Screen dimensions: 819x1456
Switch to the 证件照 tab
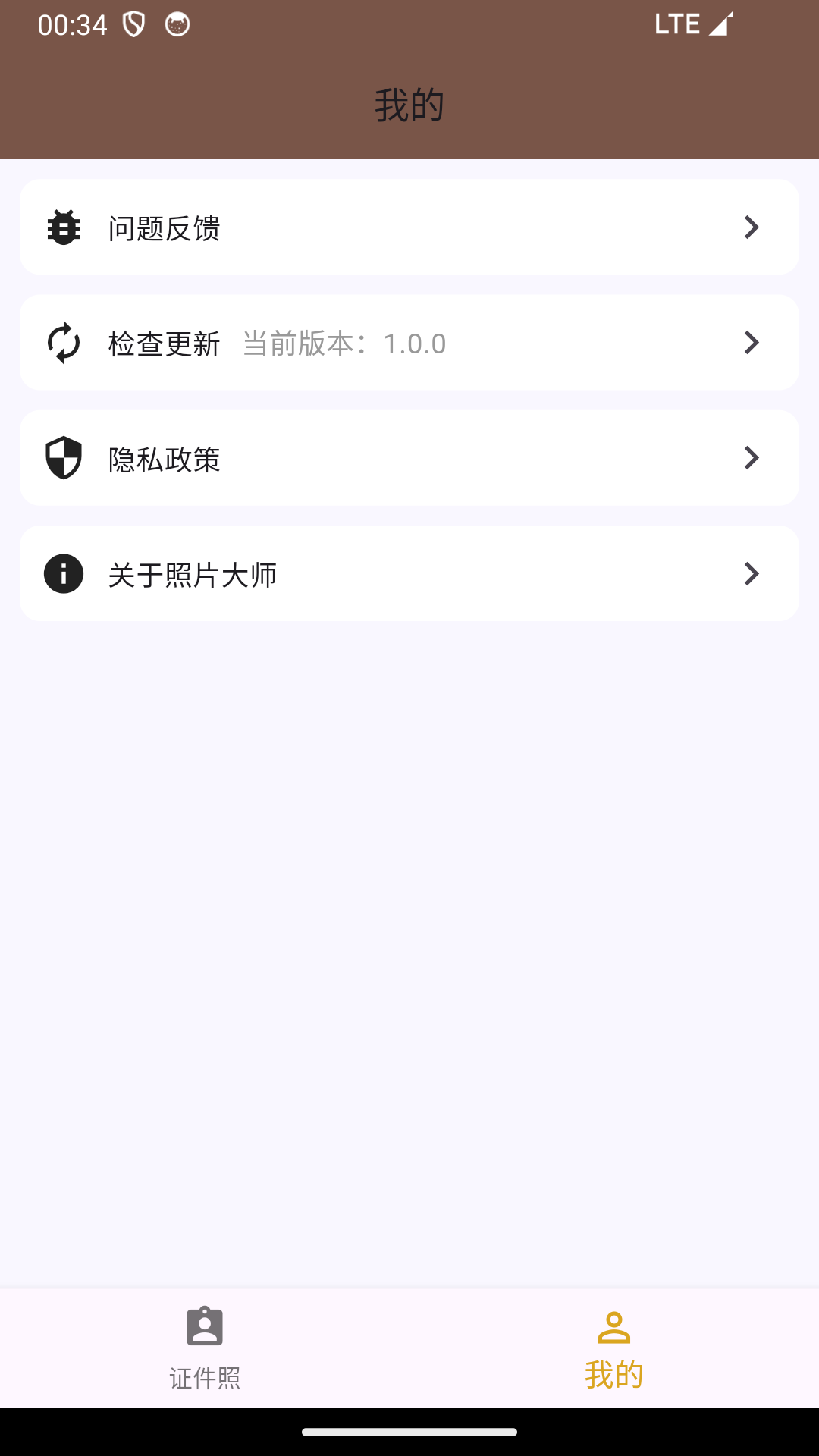tap(205, 1348)
